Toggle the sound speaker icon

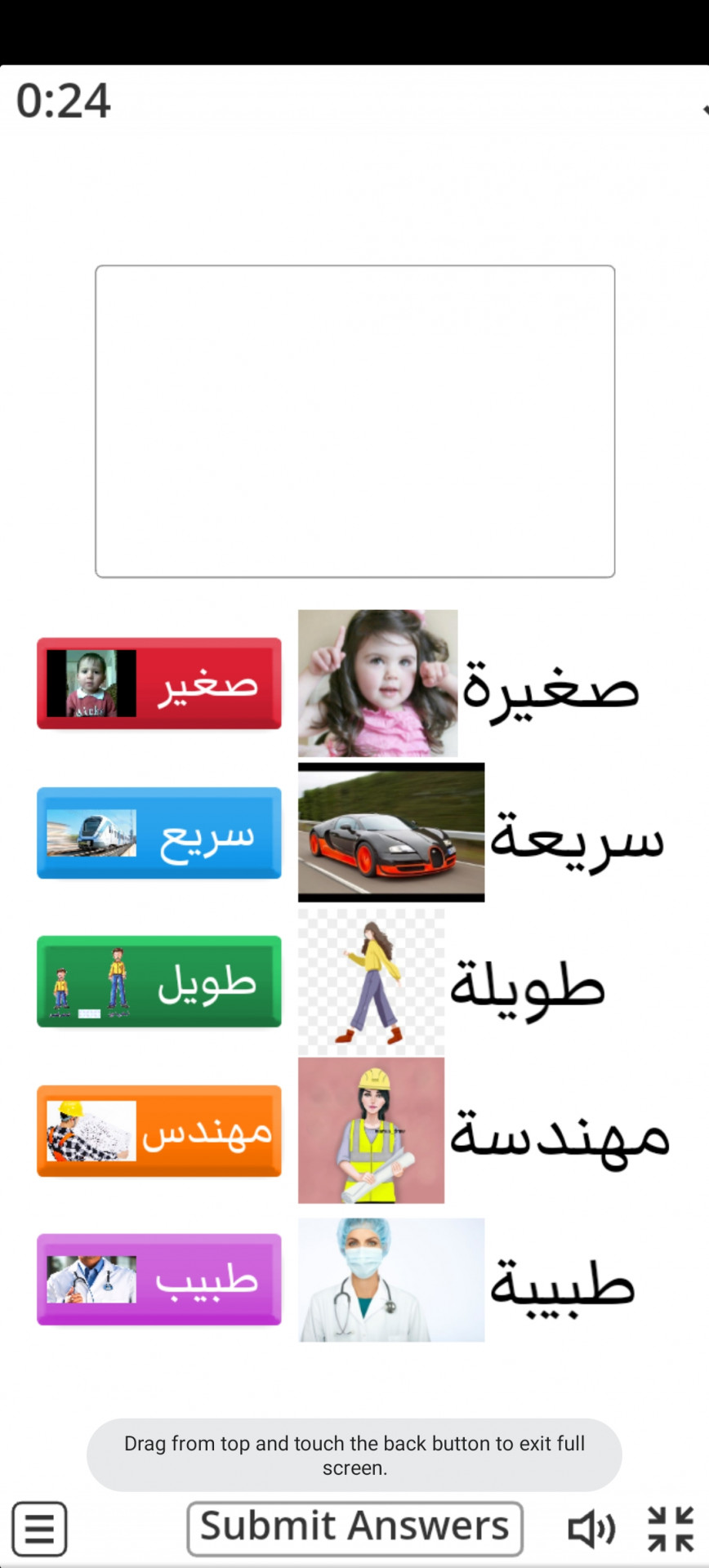tap(591, 1528)
